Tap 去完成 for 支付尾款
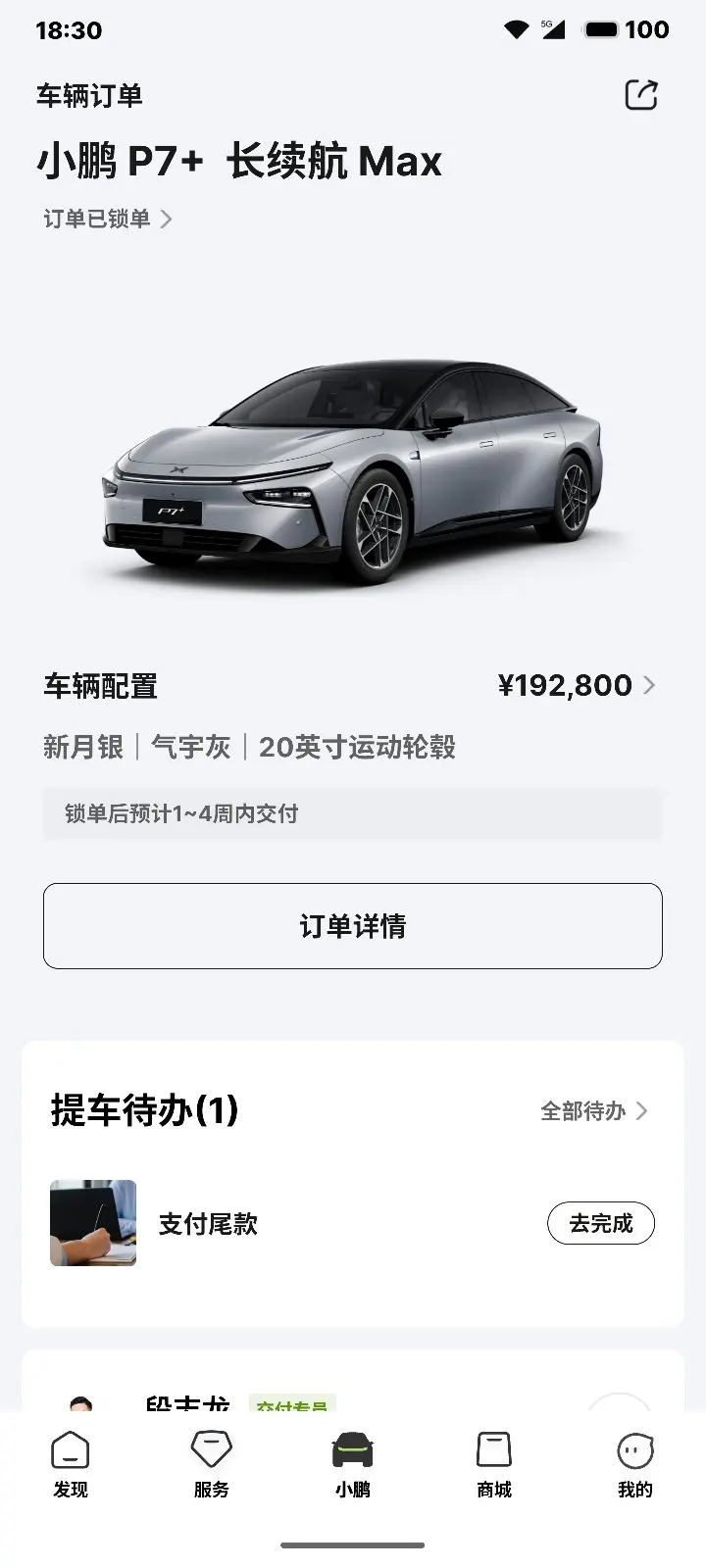The height and width of the screenshot is (1568, 706). tap(601, 1223)
